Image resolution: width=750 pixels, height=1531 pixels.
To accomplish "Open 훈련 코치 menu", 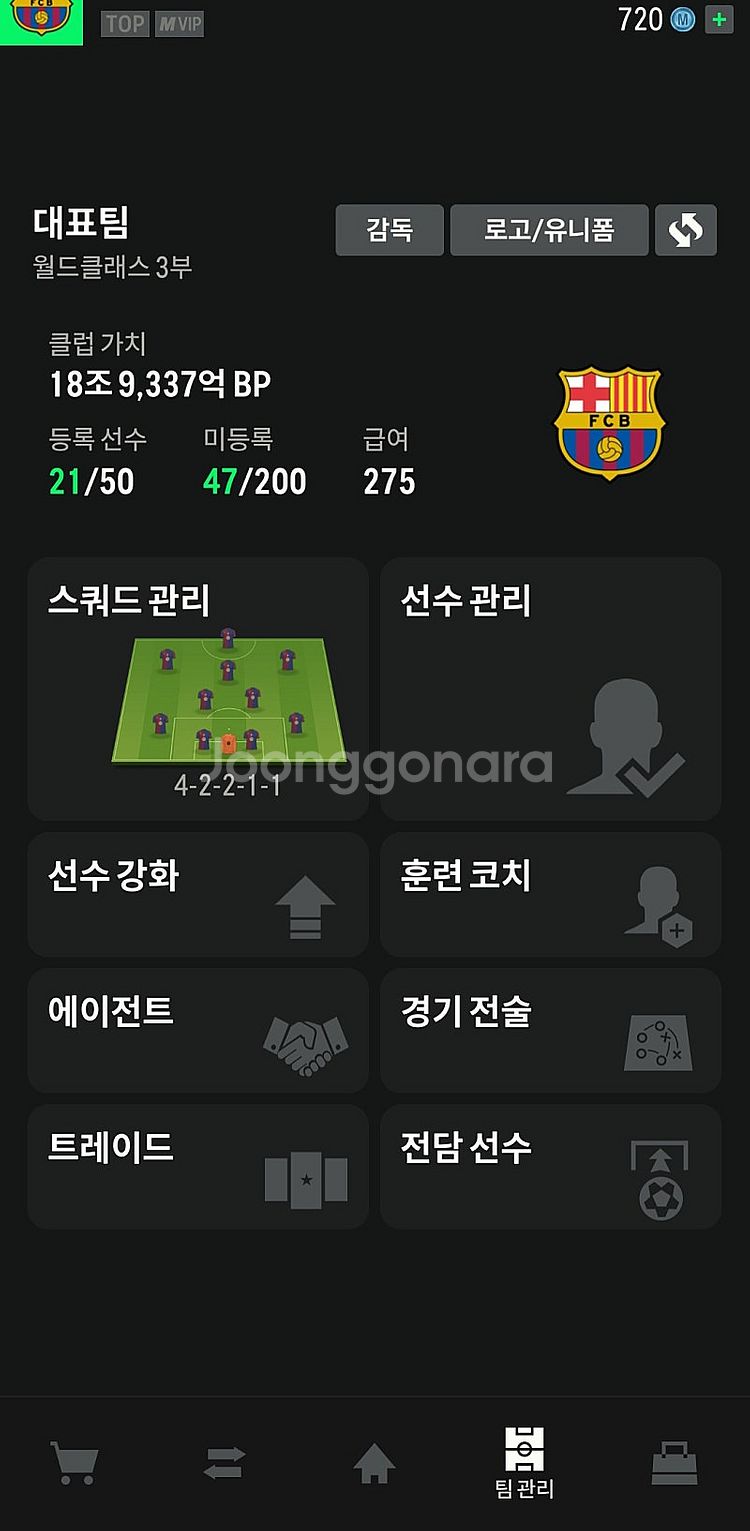I will pos(551,894).
